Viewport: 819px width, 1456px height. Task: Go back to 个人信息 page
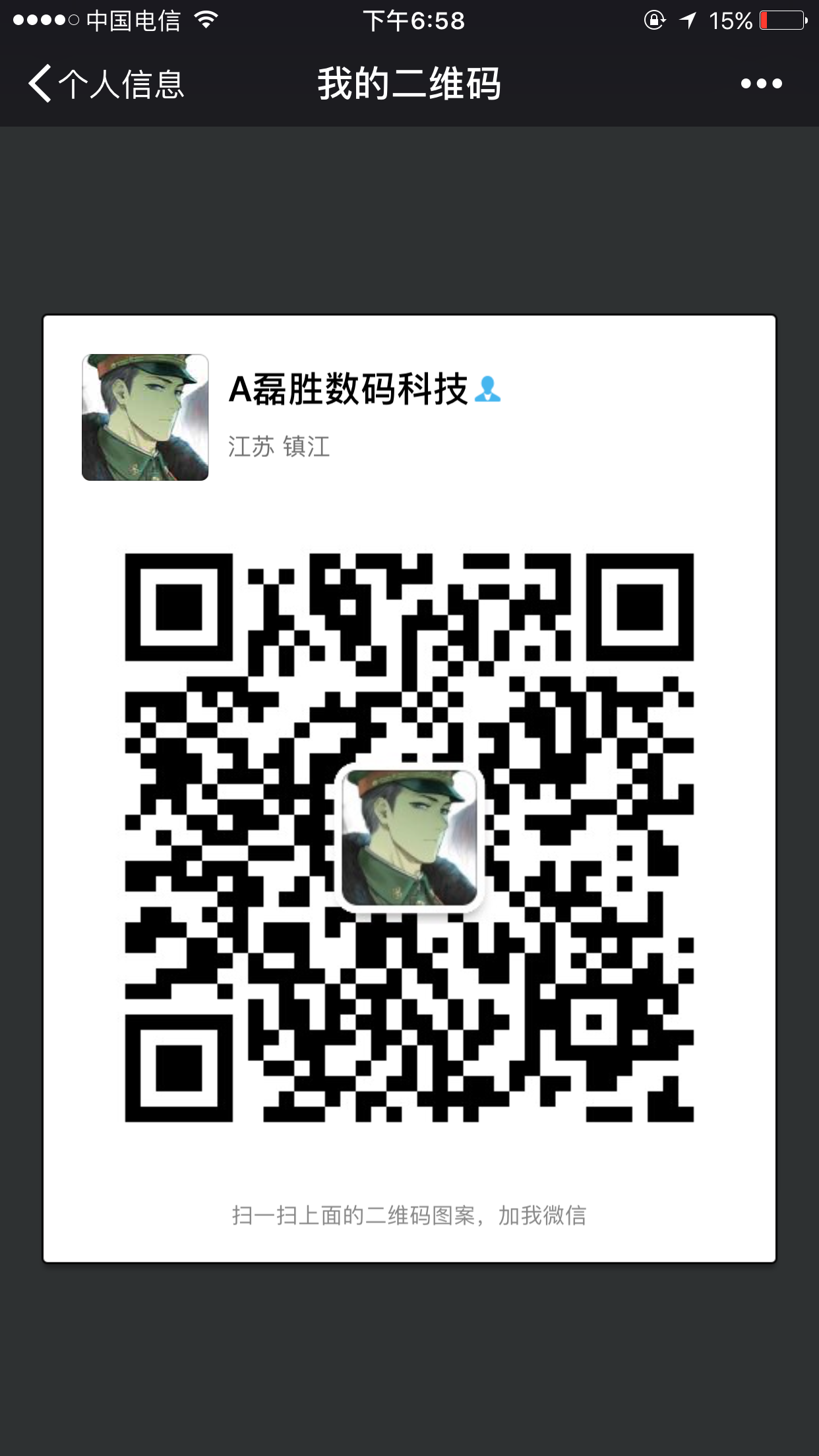coord(106,84)
